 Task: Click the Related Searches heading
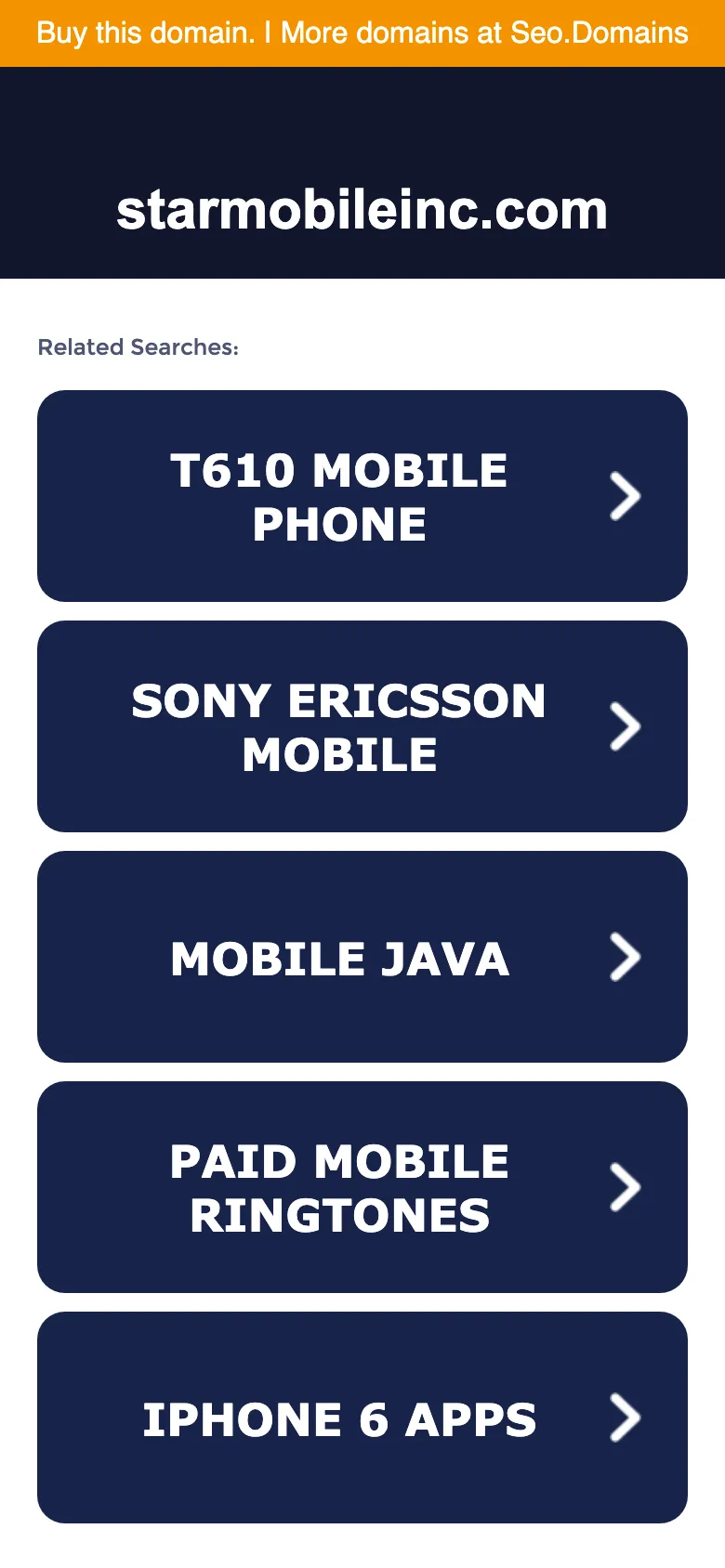(138, 346)
